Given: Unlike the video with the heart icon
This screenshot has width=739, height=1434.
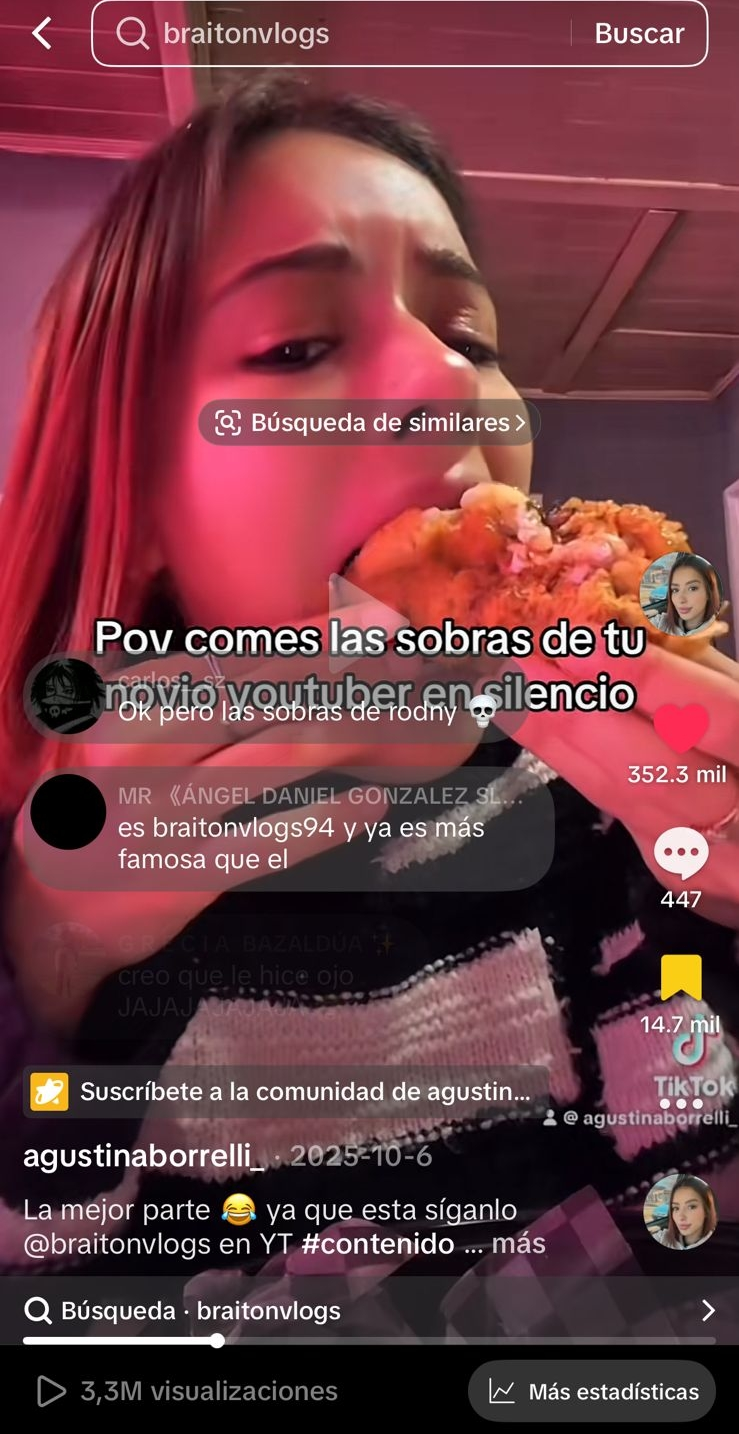Looking at the screenshot, I should (681, 729).
